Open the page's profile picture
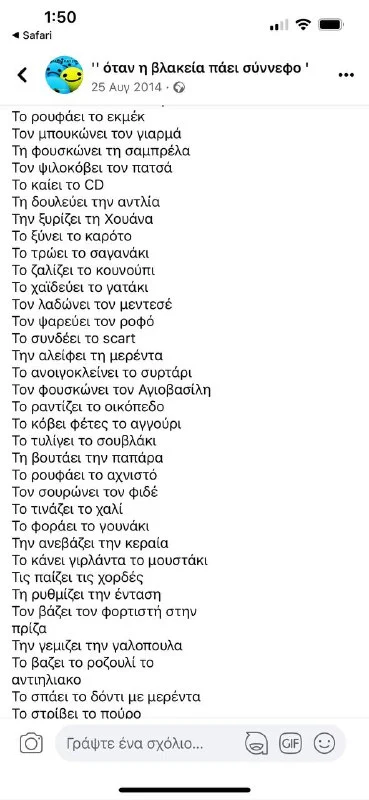This screenshot has height=800, width=369. (64, 75)
